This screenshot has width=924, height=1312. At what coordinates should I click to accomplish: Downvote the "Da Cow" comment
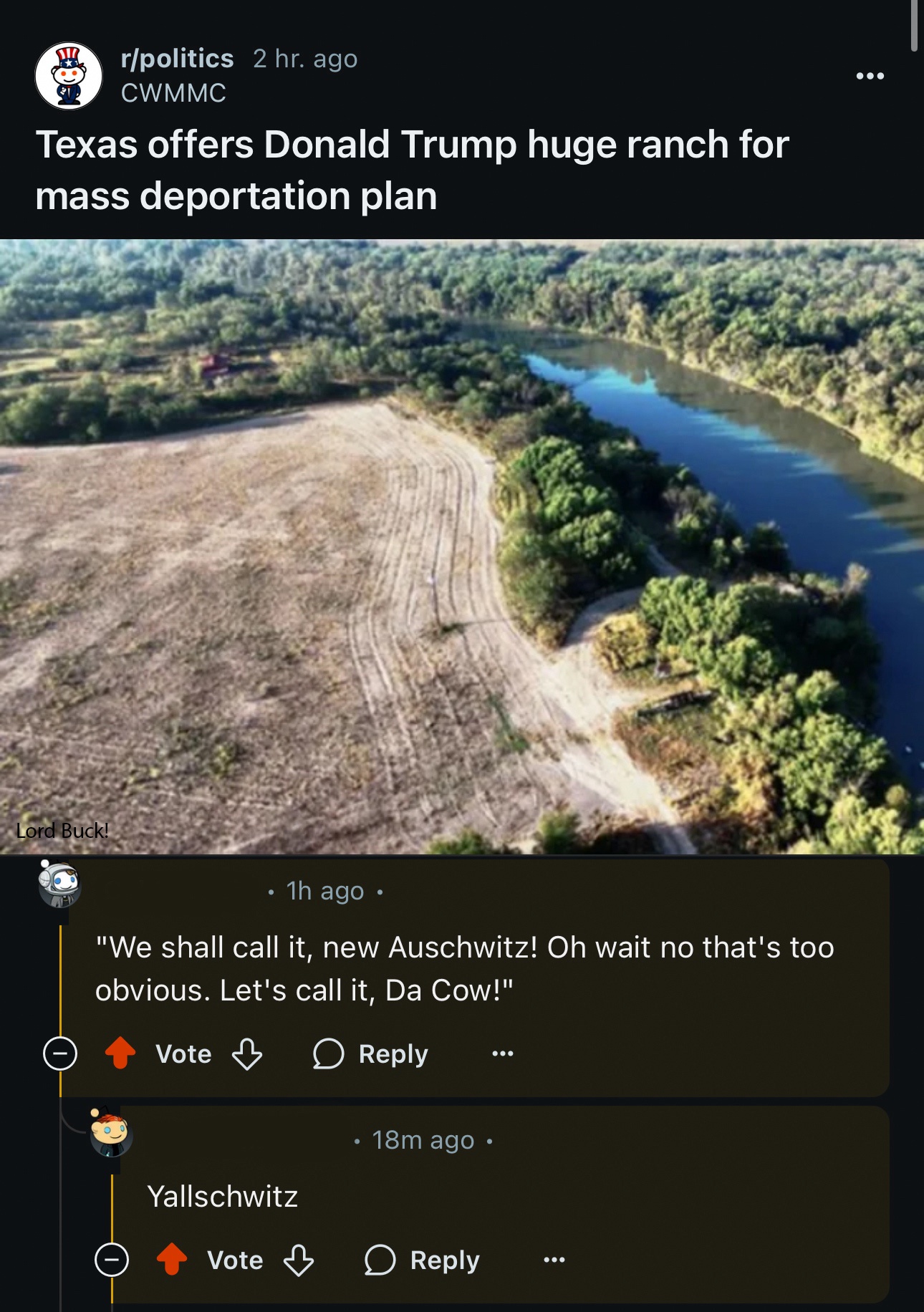(247, 1054)
